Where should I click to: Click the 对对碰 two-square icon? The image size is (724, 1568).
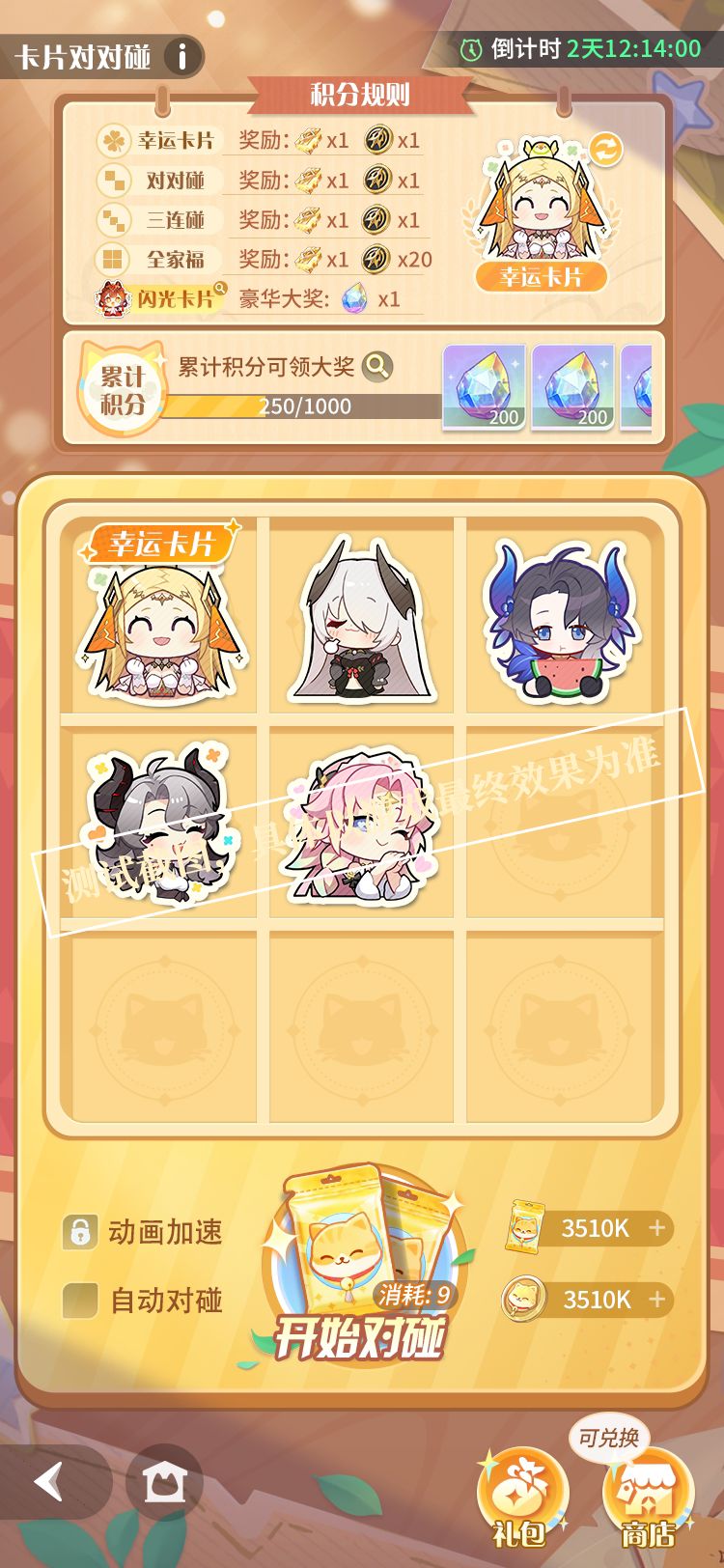tap(114, 180)
